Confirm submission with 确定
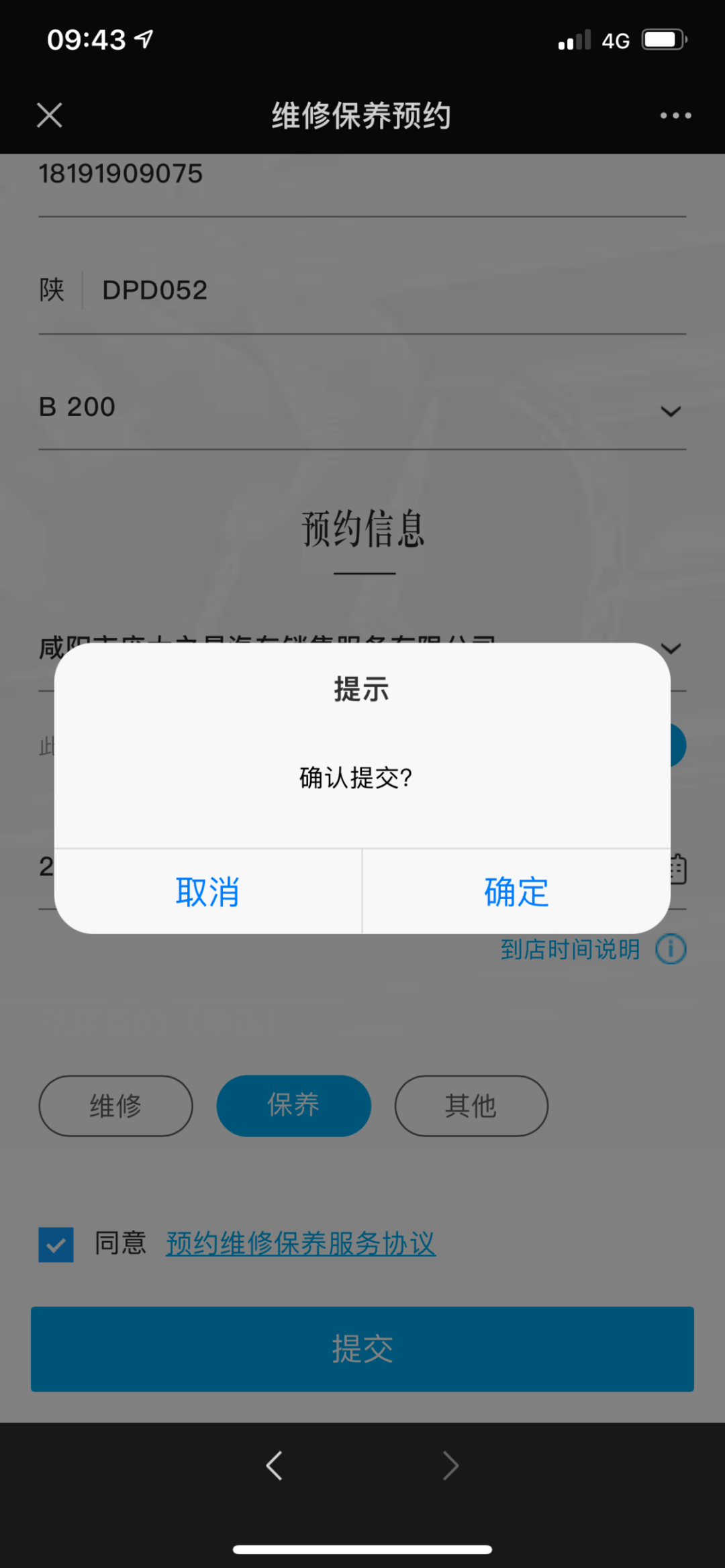 516,892
